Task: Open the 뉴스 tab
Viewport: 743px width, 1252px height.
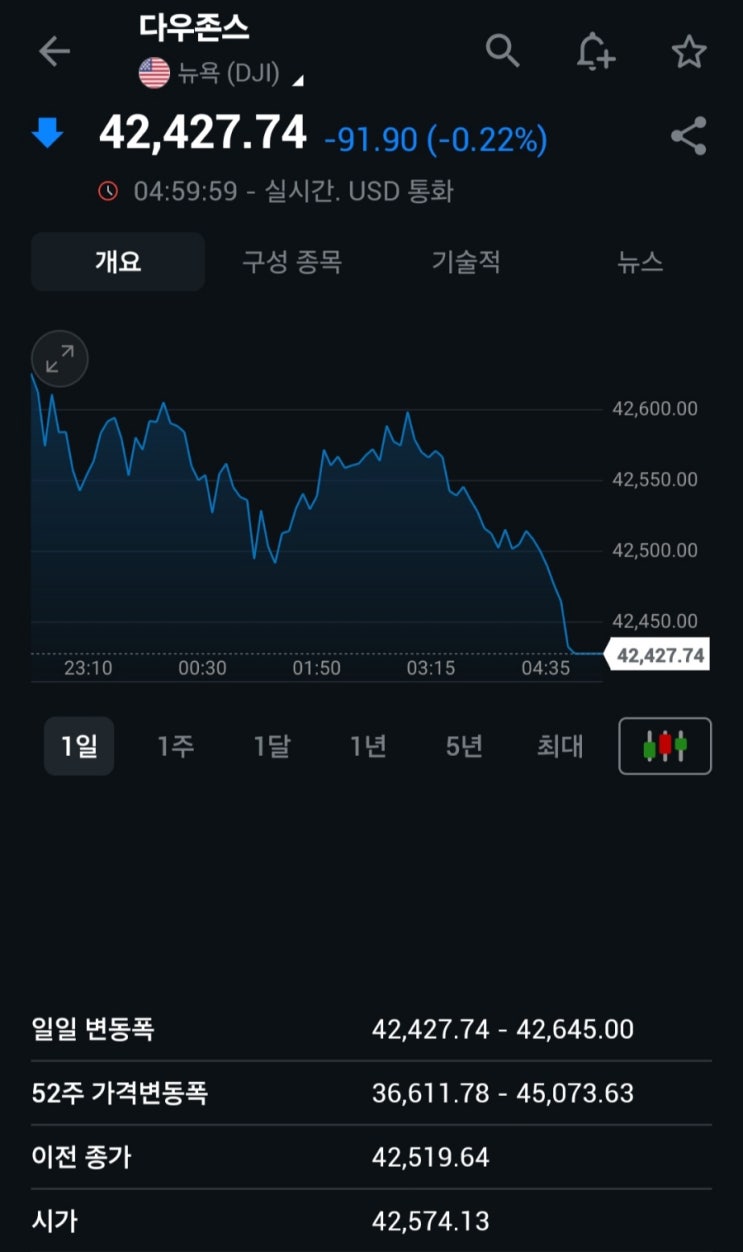Action: 640,262
